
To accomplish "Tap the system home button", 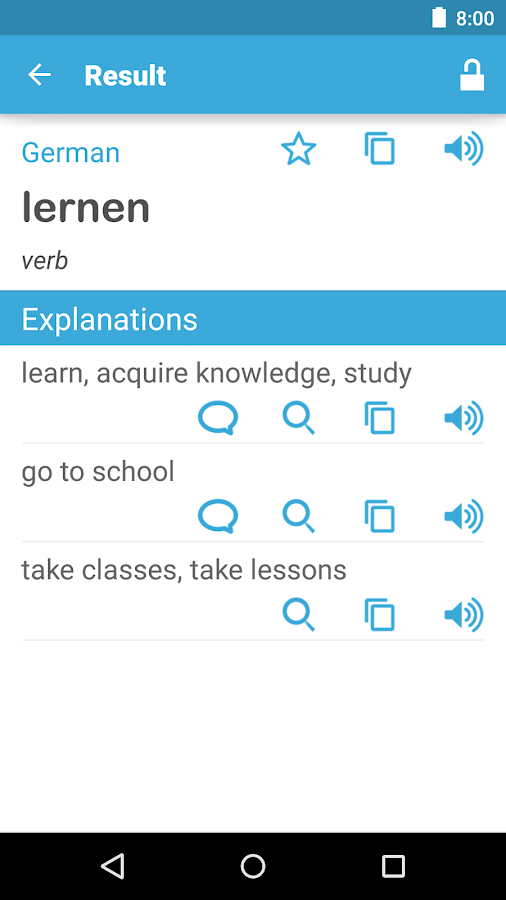I will click(x=253, y=866).
